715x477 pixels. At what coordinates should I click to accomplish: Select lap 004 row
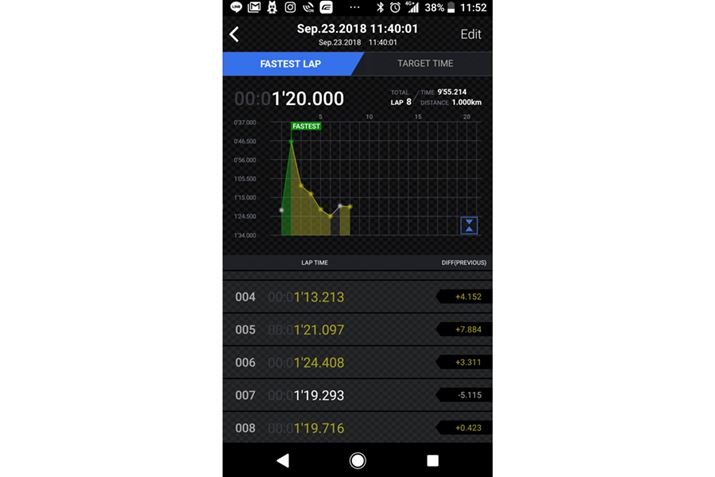point(357,297)
